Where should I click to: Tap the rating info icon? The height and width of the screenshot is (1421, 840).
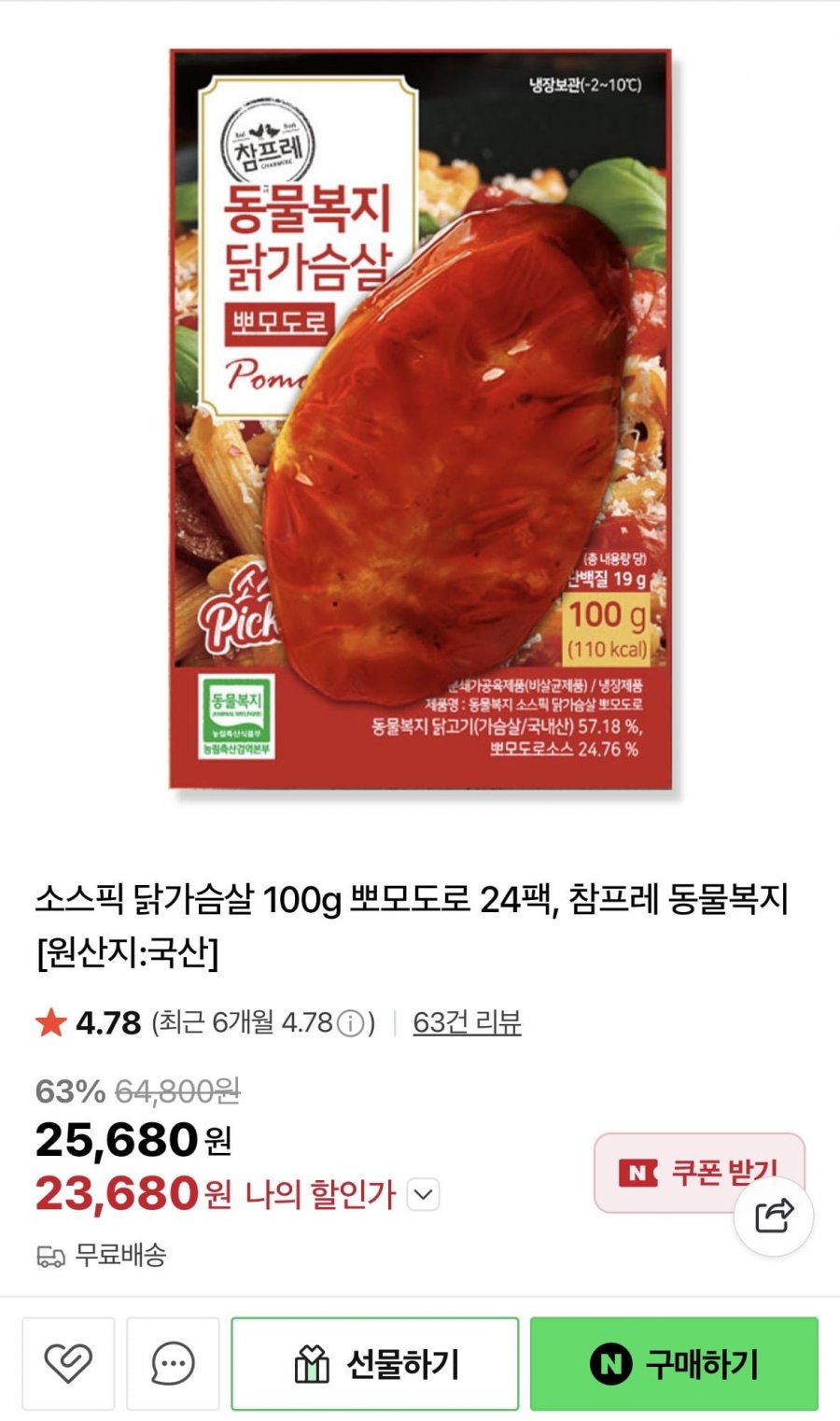(350, 1024)
